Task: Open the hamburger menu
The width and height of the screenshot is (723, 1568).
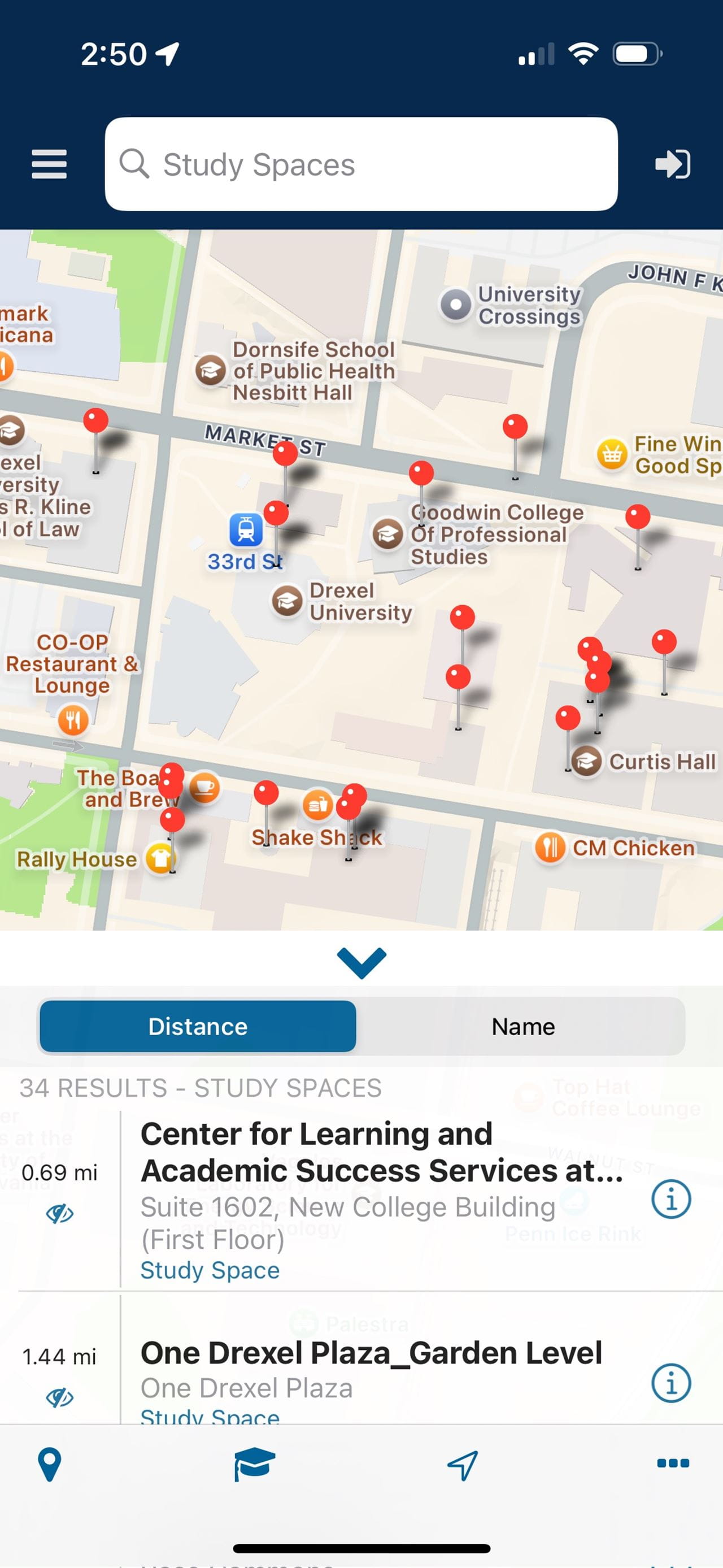Action: pos(49,164)
